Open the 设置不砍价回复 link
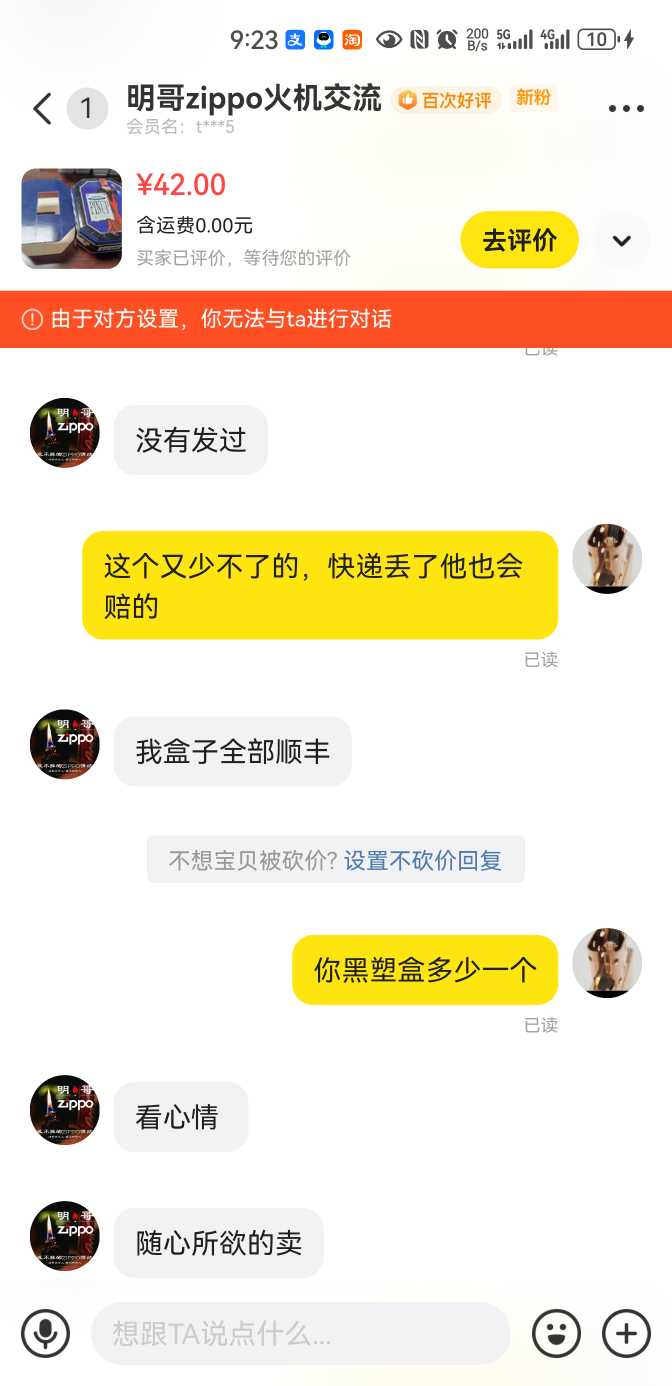This screenshot has height=1386, width=672. pyautogui.click(x=423, y=860)
